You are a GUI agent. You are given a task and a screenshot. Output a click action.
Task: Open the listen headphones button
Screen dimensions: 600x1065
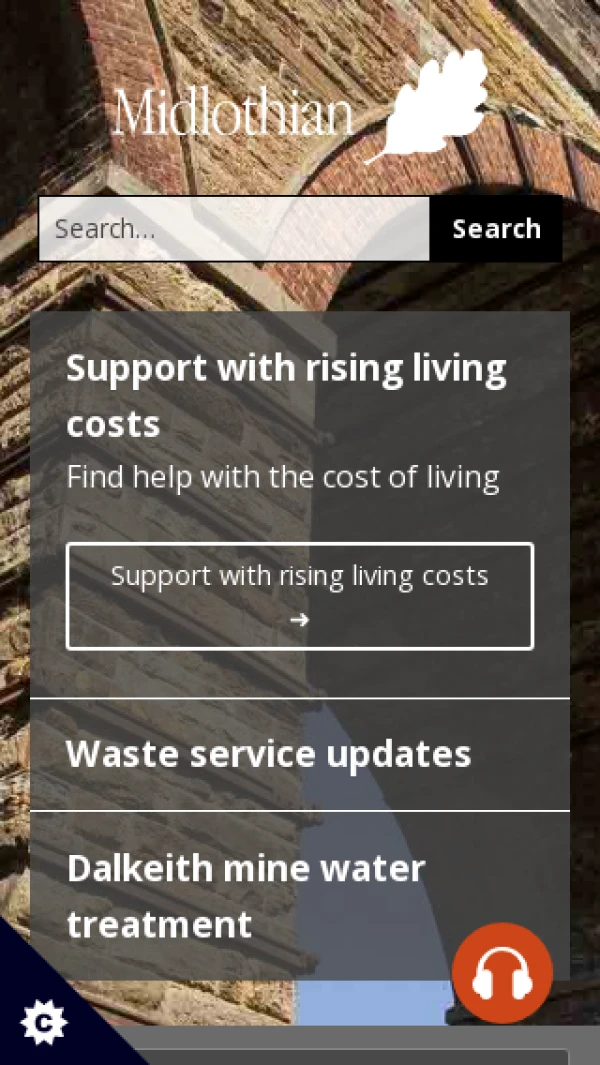[x=502, y=973]
